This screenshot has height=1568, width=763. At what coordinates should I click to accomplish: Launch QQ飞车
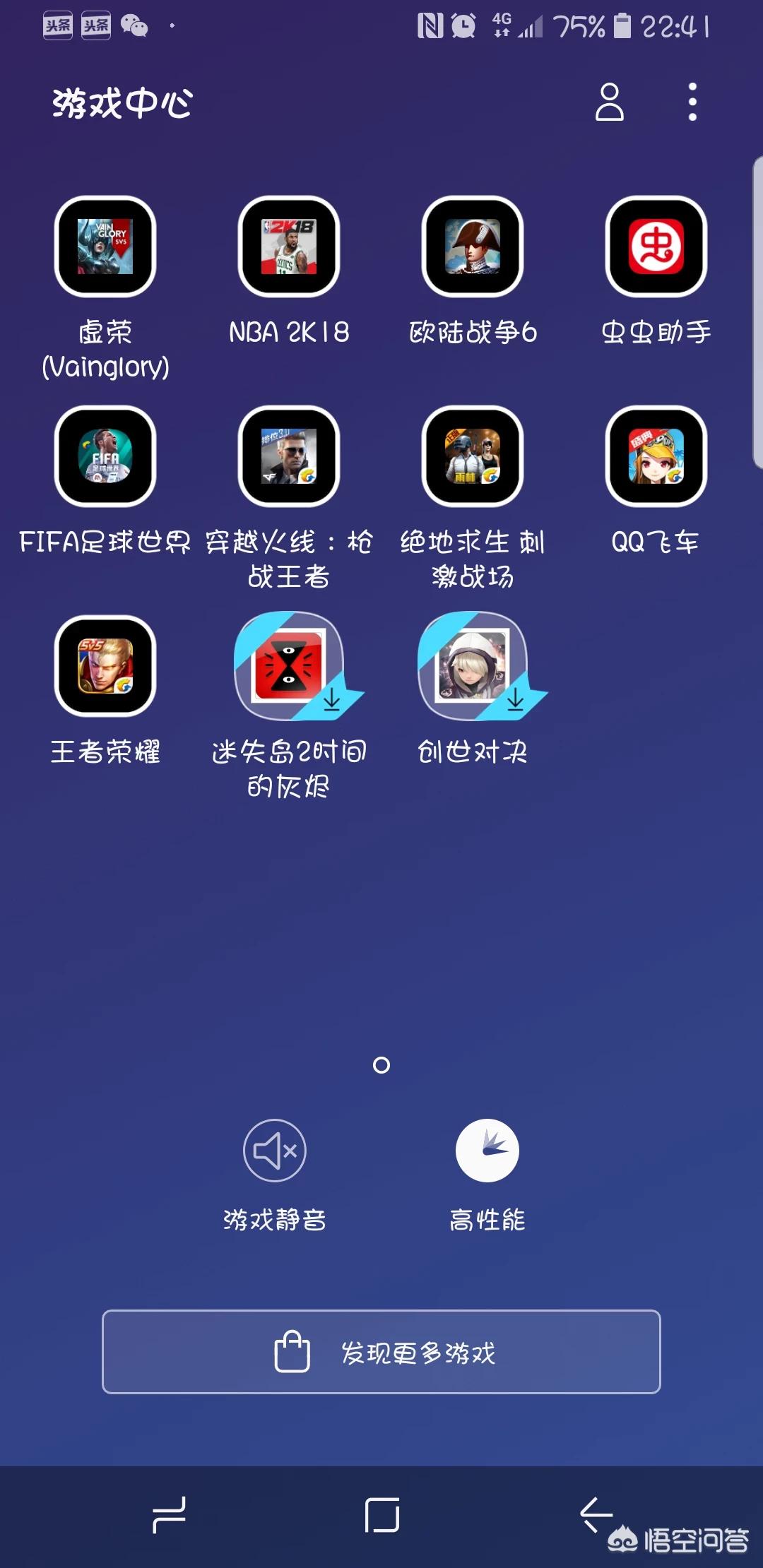[656, 456]
